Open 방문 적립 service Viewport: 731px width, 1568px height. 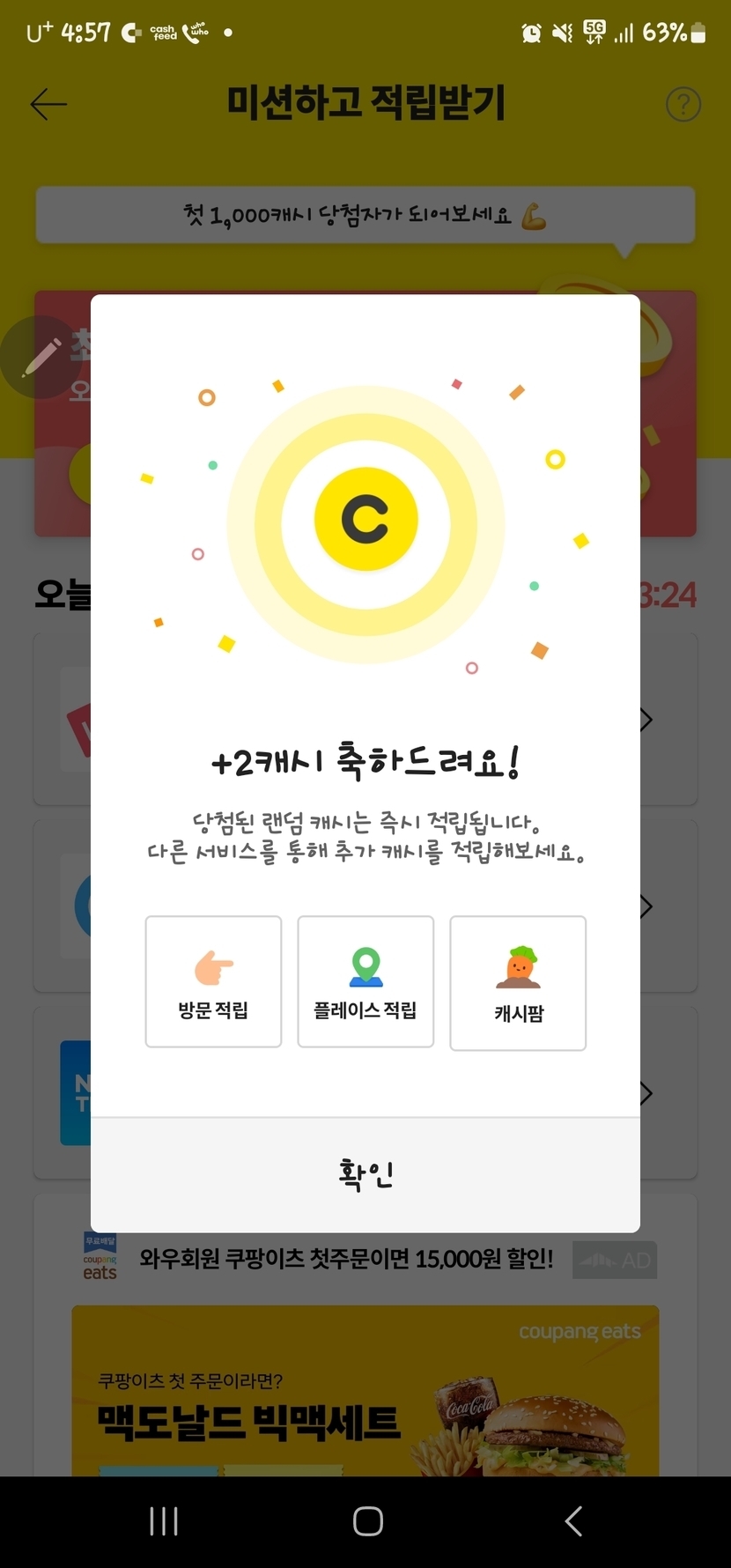(213, 981)
